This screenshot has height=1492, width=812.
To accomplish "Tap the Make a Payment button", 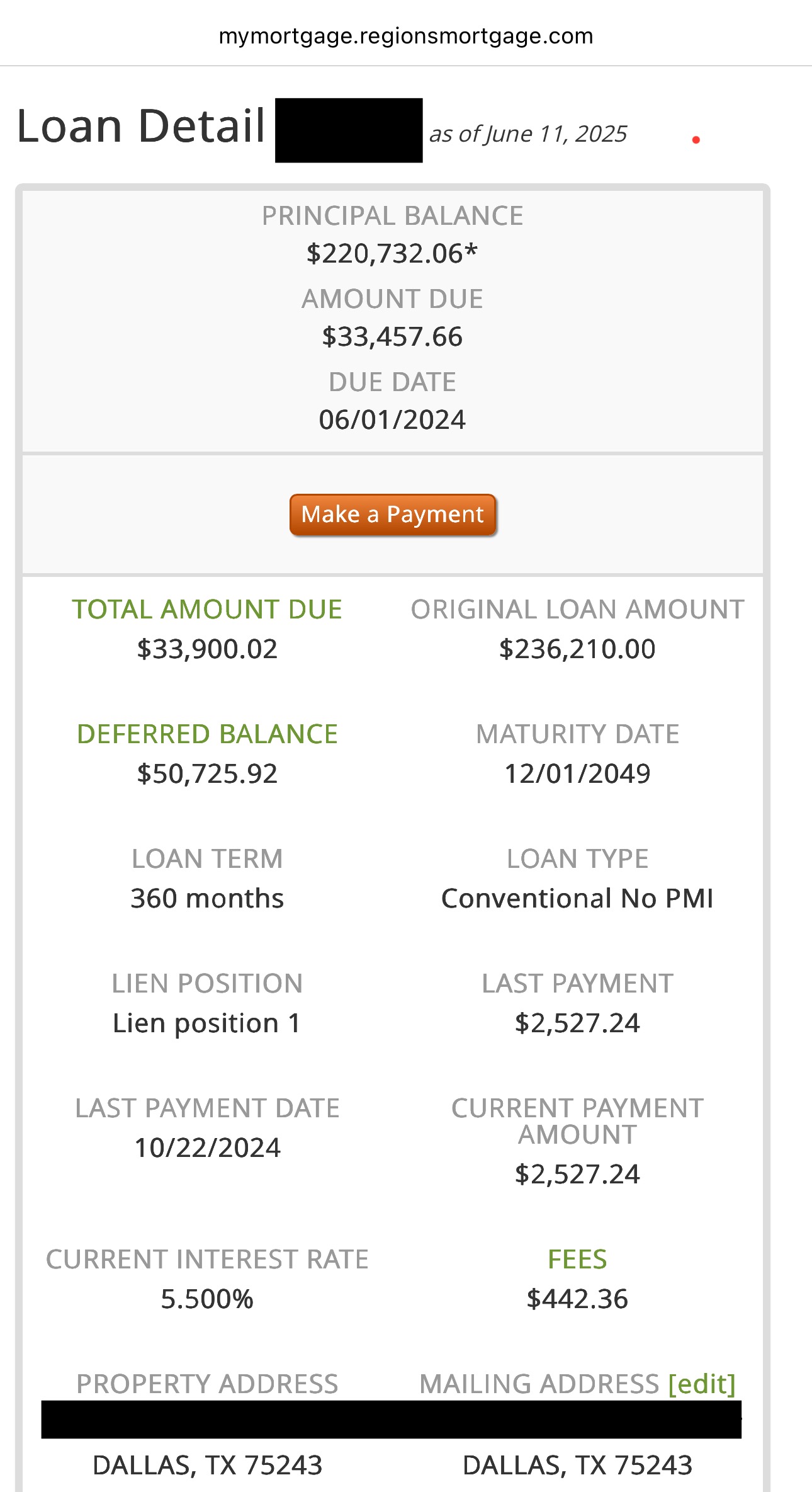I will click(393, 515).
